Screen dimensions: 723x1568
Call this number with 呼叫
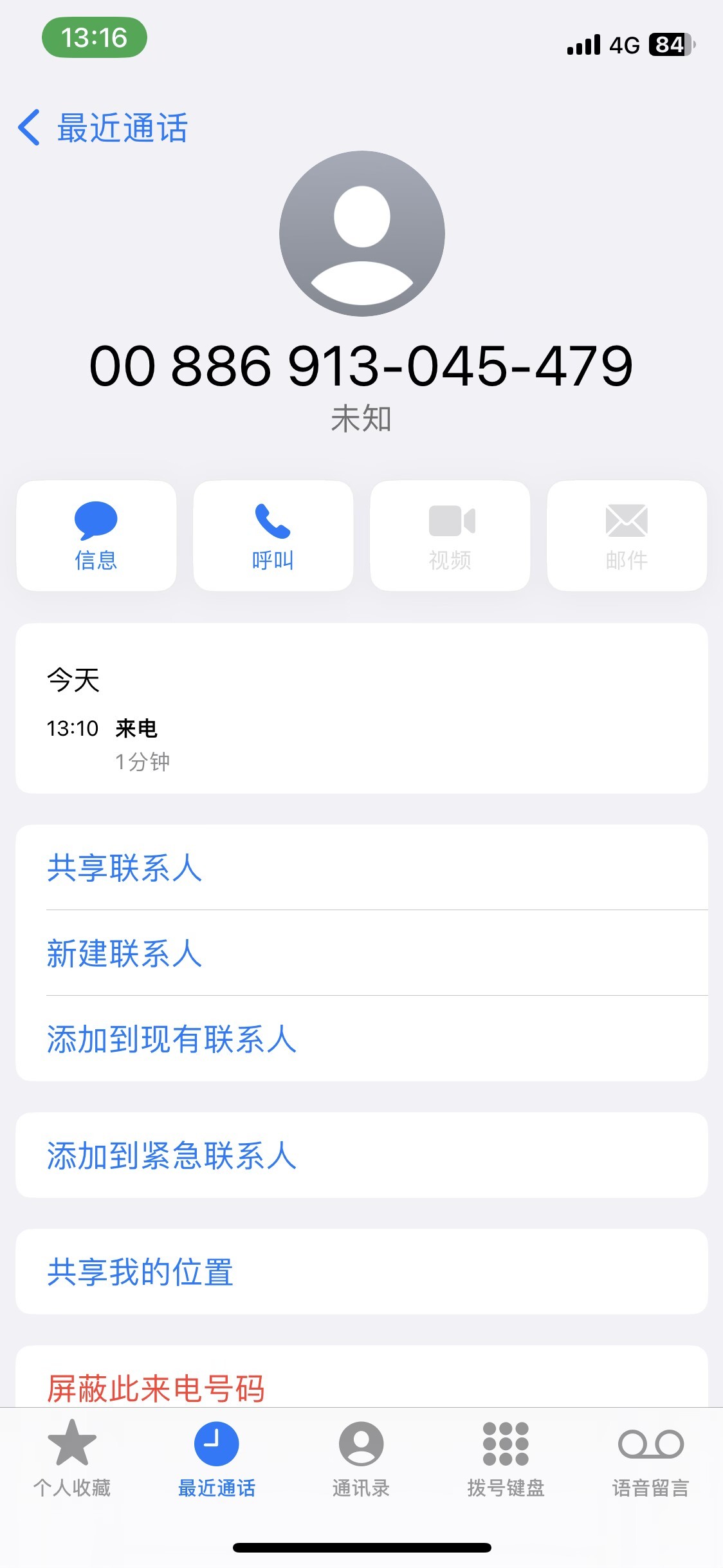(273, 536)
